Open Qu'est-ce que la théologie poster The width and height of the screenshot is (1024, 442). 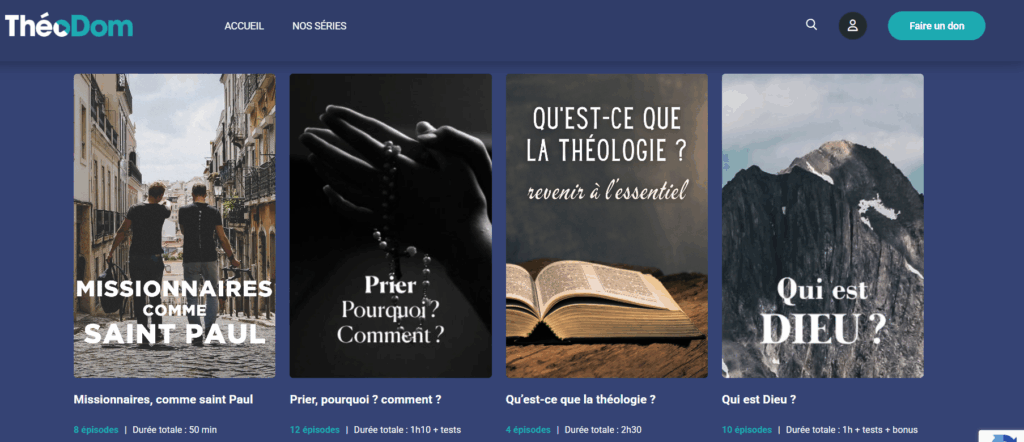606,225
